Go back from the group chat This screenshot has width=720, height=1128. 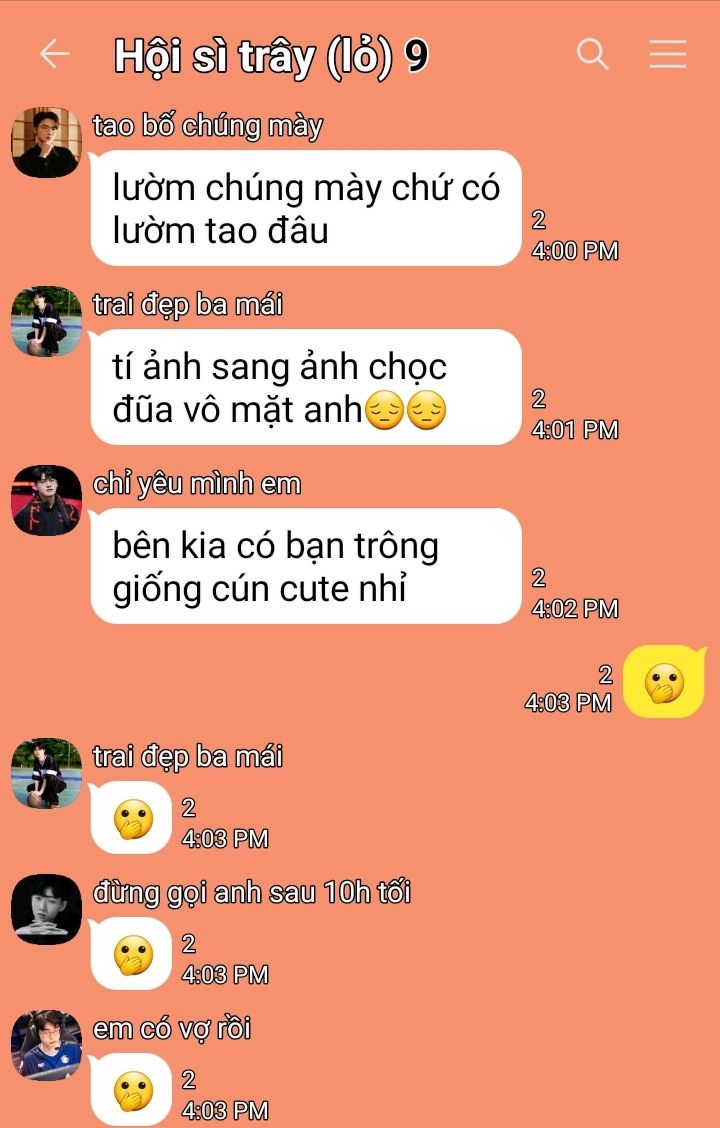coord(54,55)
